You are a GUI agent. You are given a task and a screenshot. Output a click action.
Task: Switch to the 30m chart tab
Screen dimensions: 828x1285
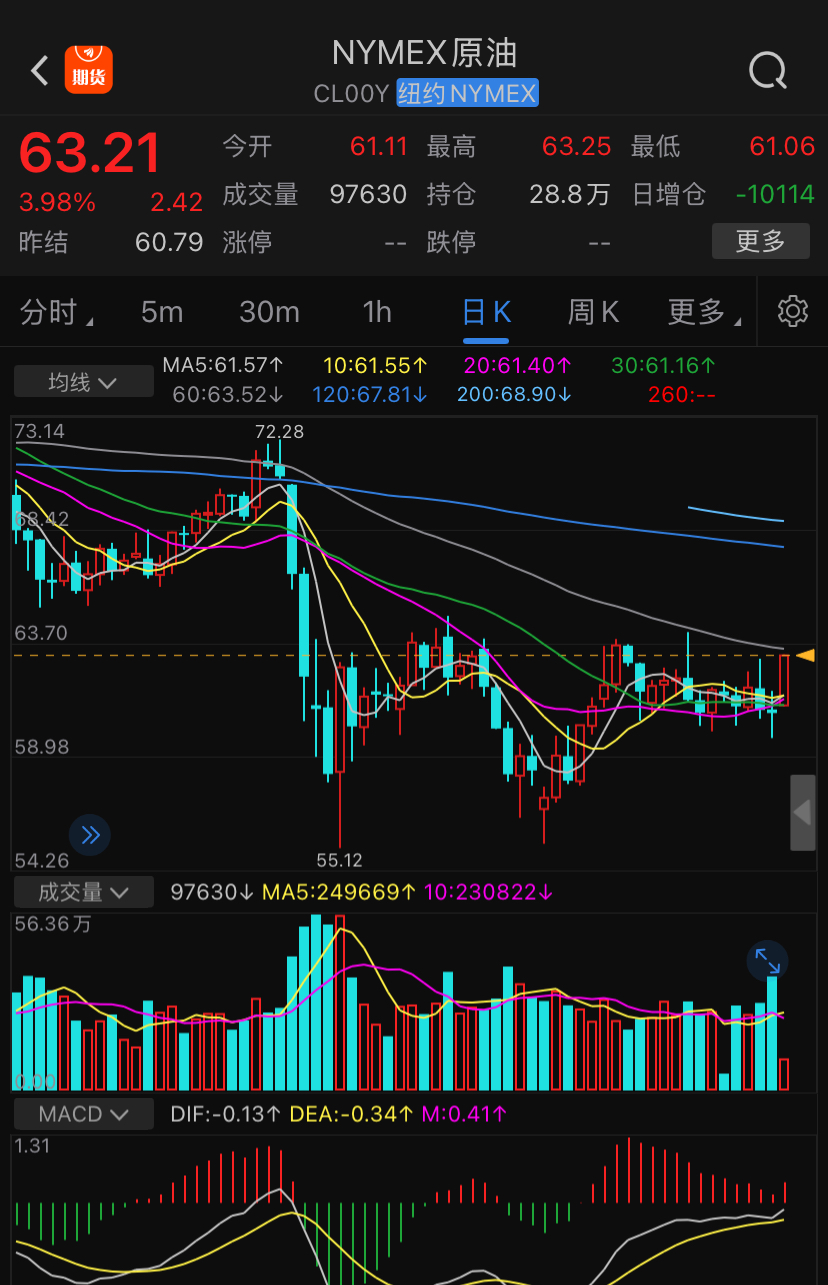point(269,311)
